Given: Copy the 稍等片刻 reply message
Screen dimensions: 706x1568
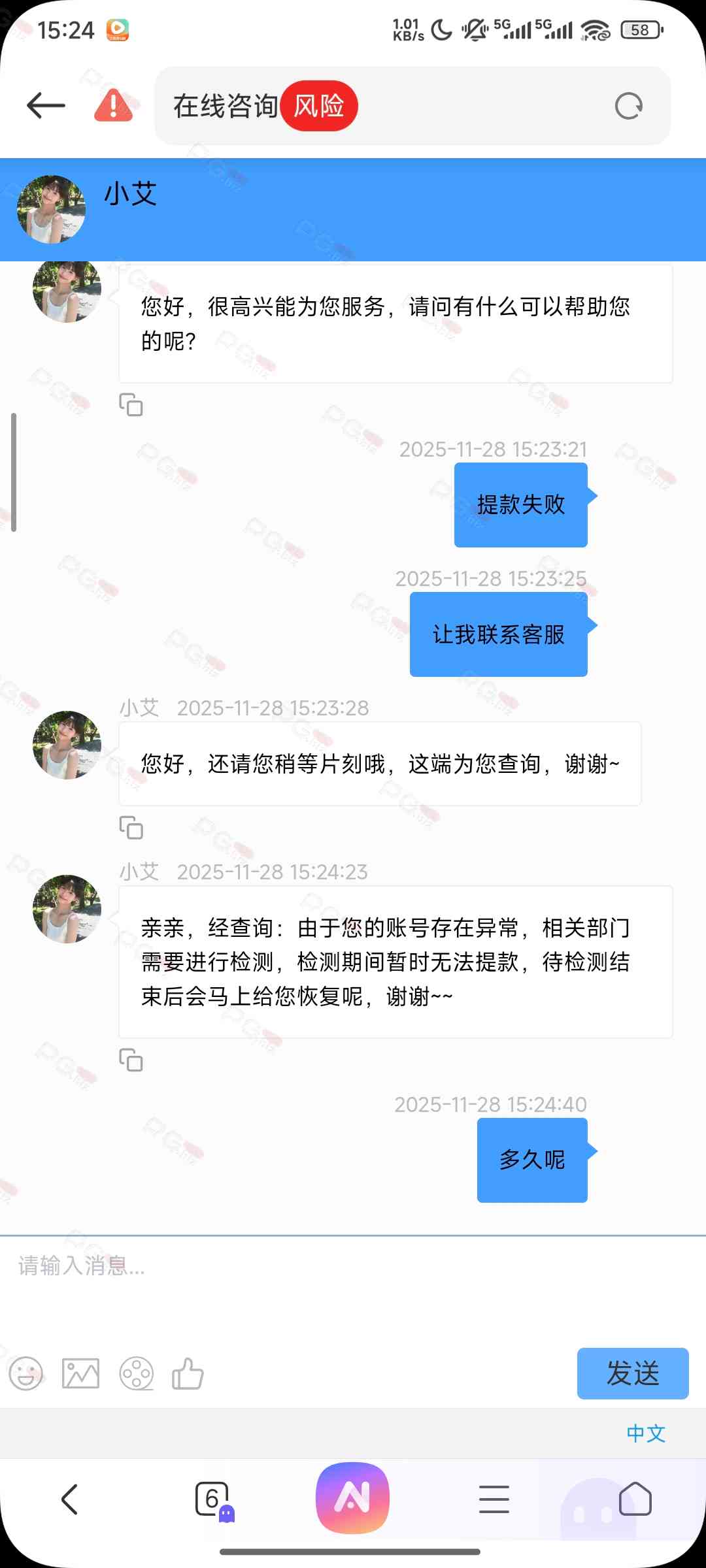Looking at the screenshot, I should click(131, 828).
